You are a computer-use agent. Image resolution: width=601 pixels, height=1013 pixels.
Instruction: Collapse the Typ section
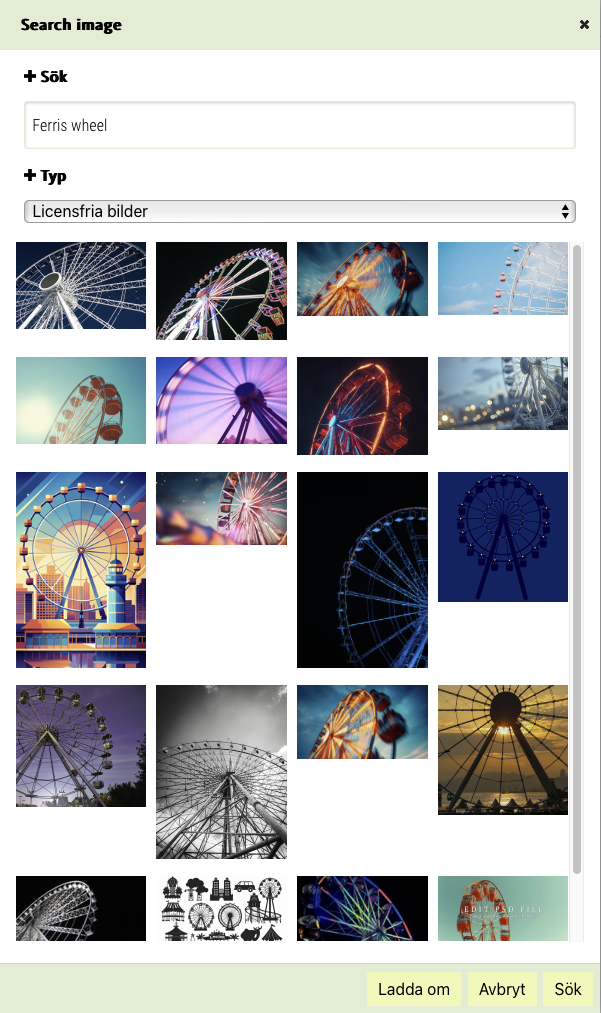[x=30, y=176]
